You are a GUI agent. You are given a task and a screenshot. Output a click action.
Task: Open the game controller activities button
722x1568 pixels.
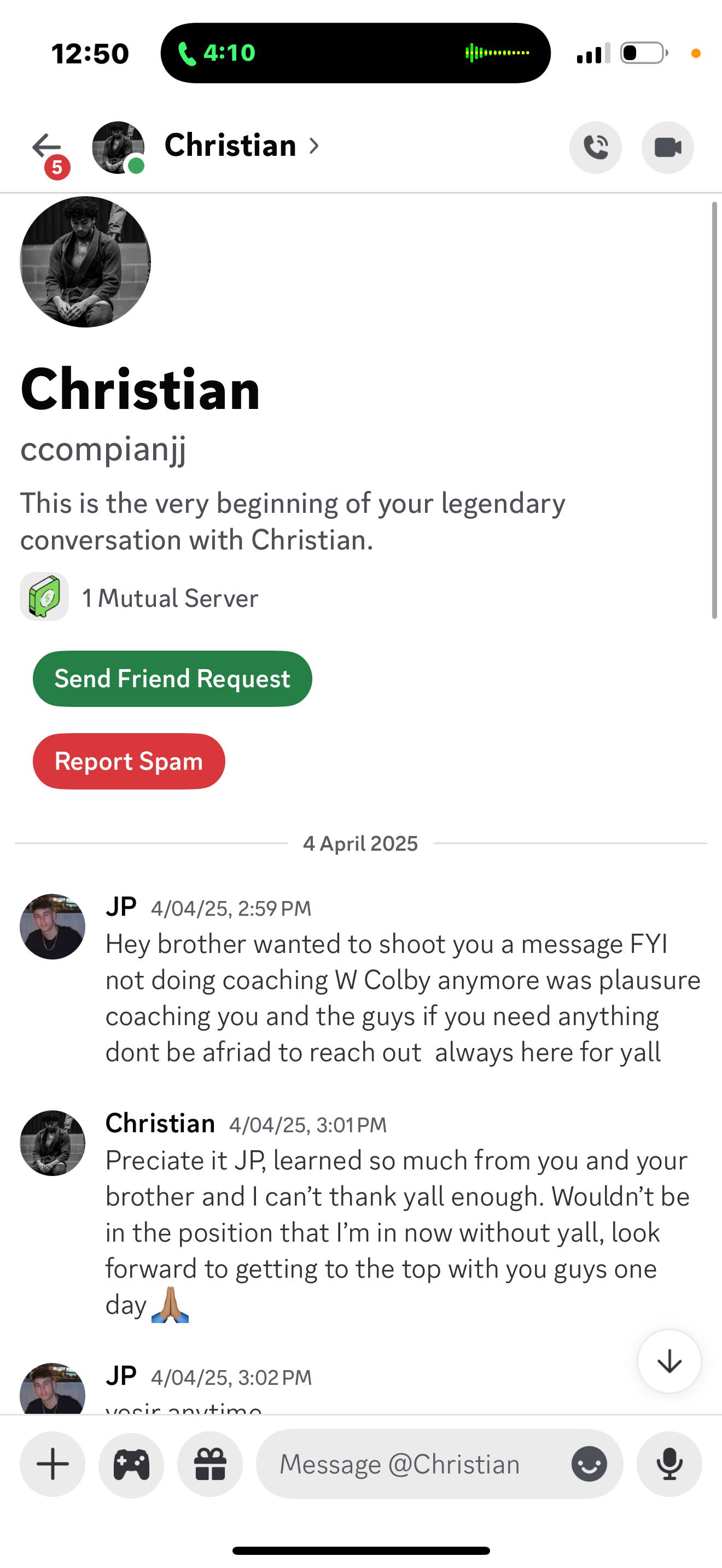[131, 1465]
